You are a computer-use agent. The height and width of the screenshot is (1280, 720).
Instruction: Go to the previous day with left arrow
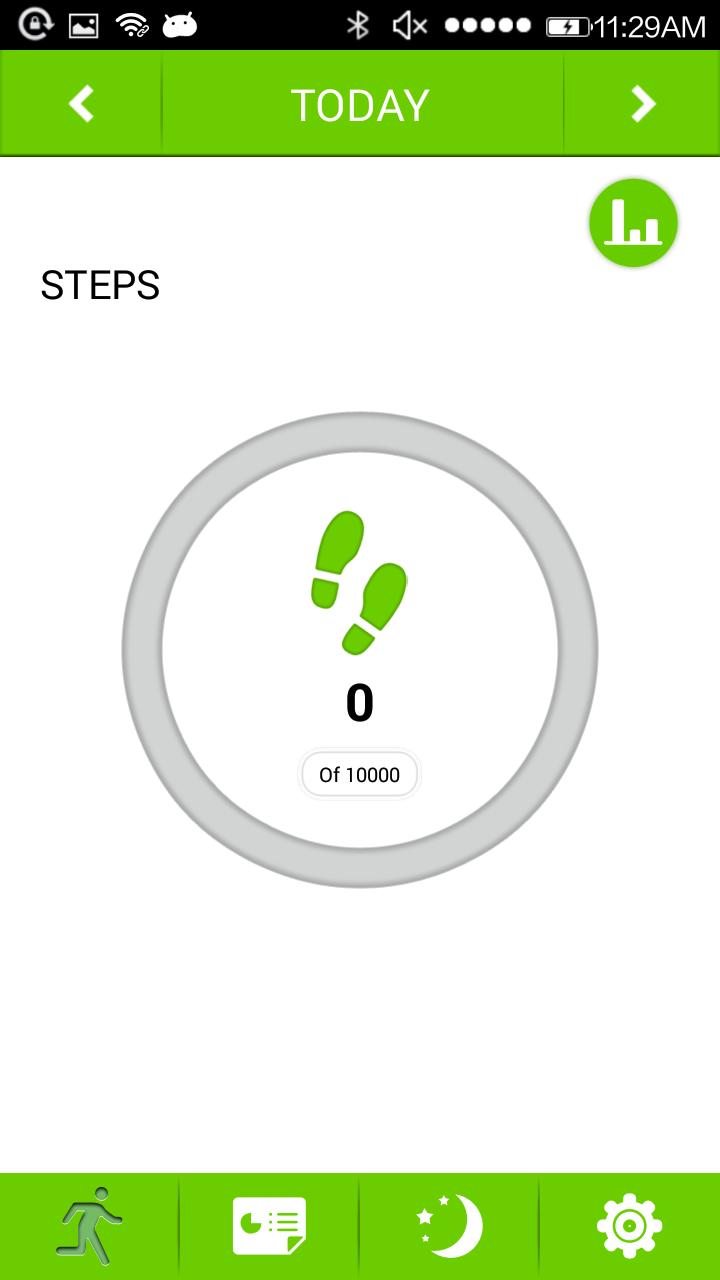[x=79, y=103]
